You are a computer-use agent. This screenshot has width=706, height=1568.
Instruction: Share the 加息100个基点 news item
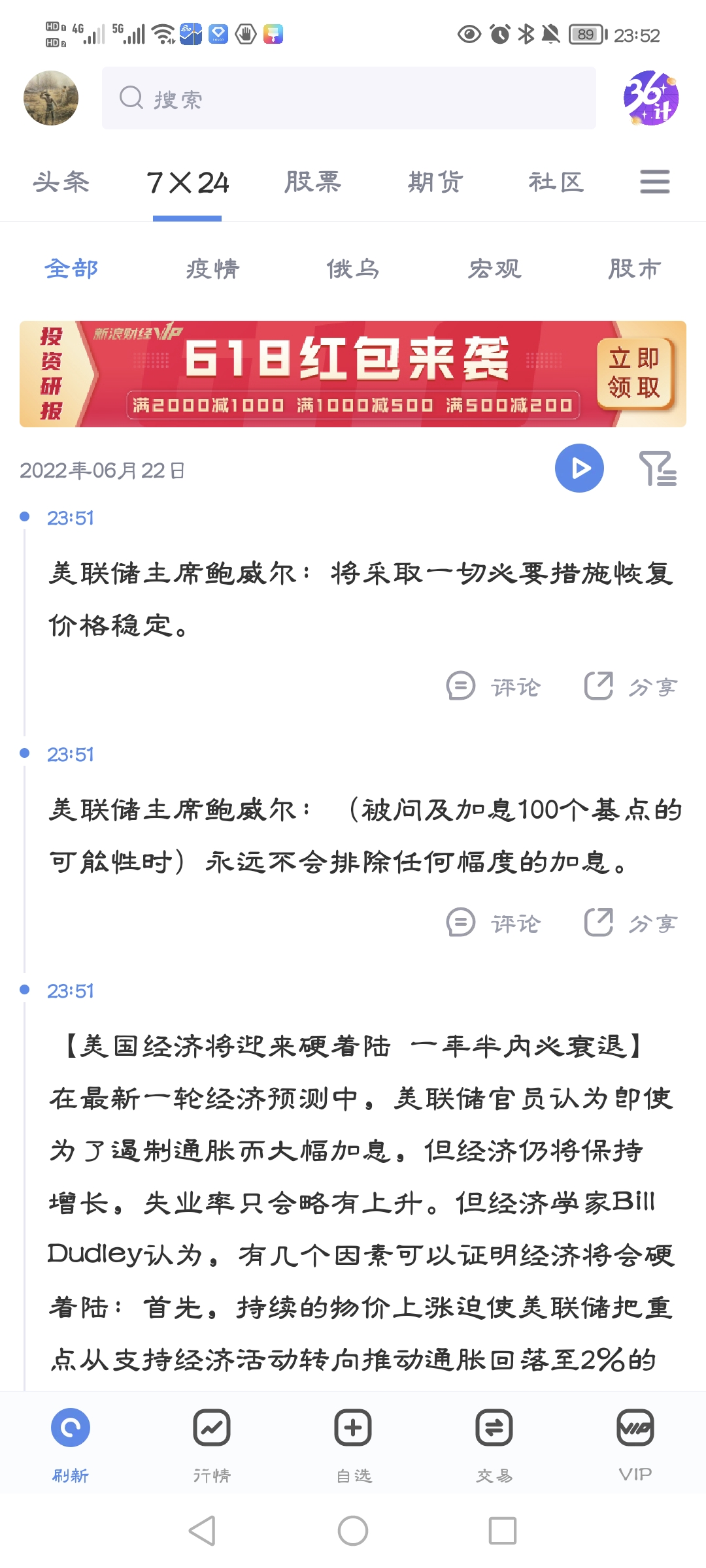(631, 923)
